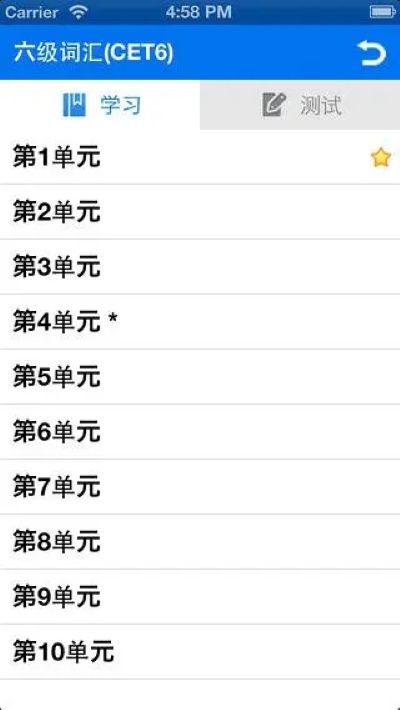Open 第6单元
The height and width of the screenshot is (710, 400).
[x=200, y=432]
